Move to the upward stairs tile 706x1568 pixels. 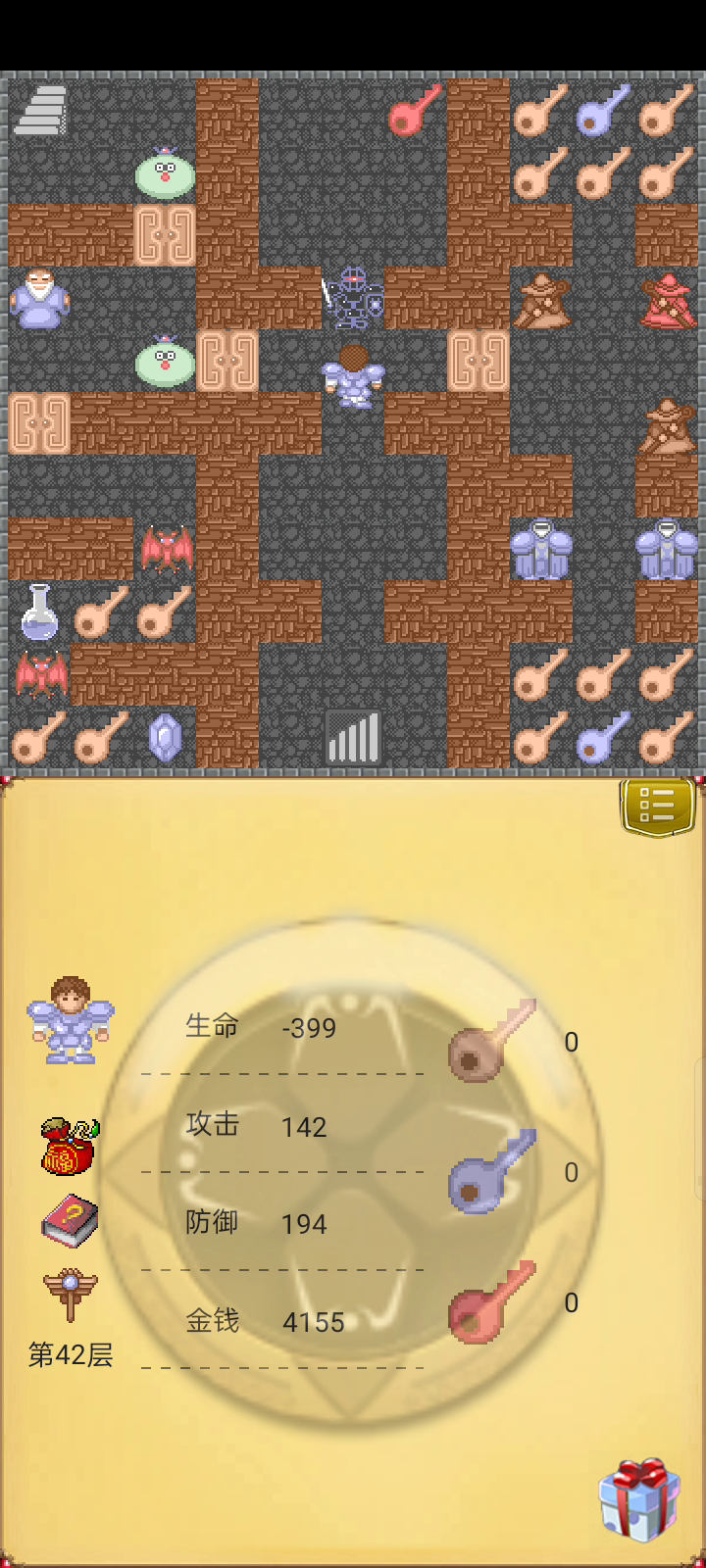(40, 110)
